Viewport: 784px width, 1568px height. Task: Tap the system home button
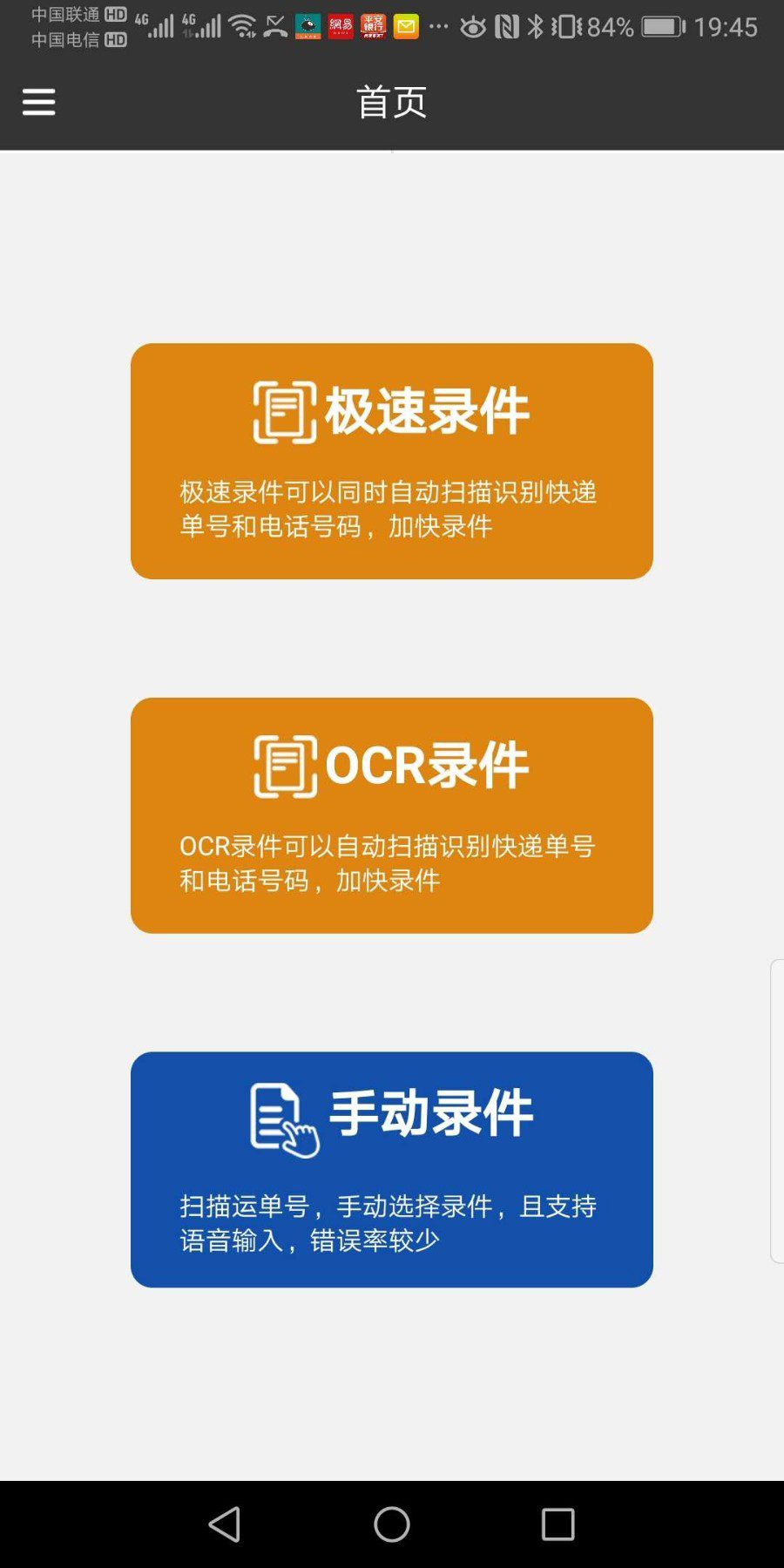point(392,1524)
